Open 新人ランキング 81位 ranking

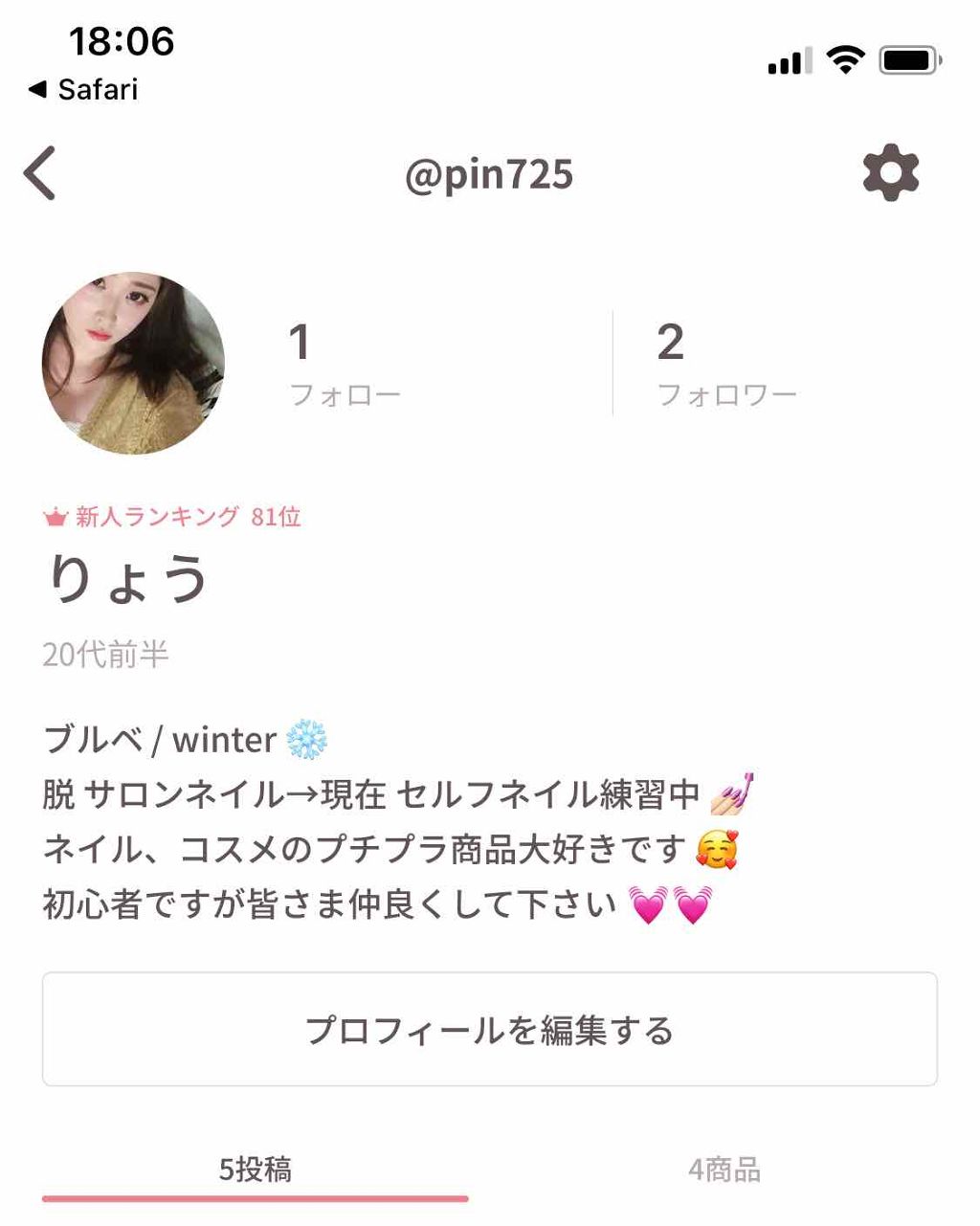[x=173, y=518]
